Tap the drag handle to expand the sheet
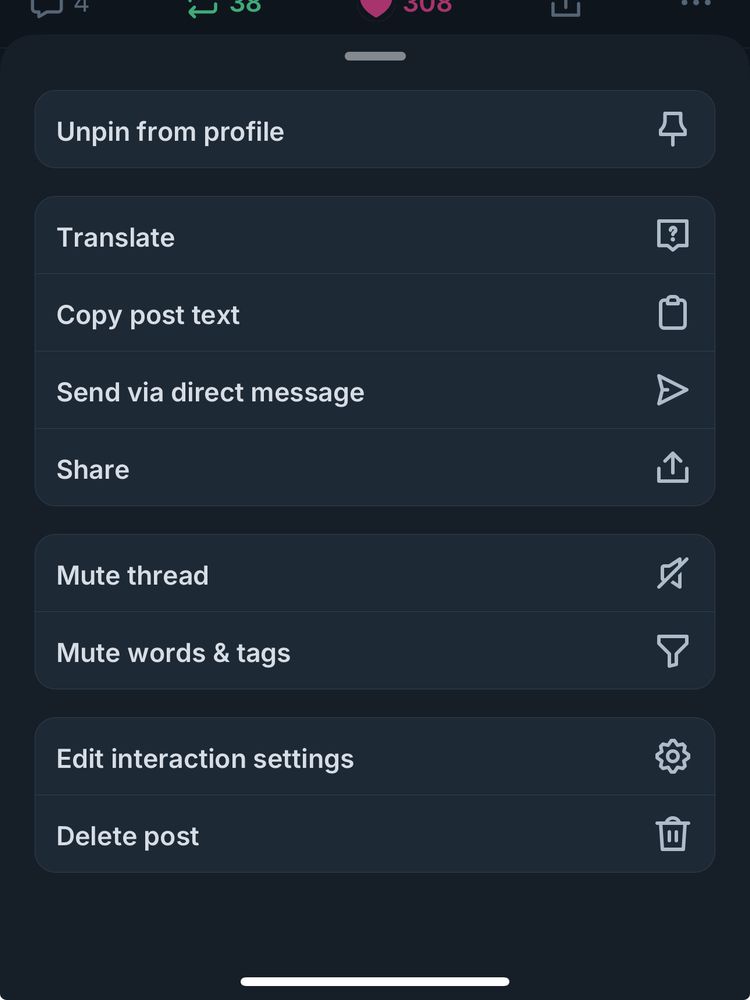 coord(375,56)
